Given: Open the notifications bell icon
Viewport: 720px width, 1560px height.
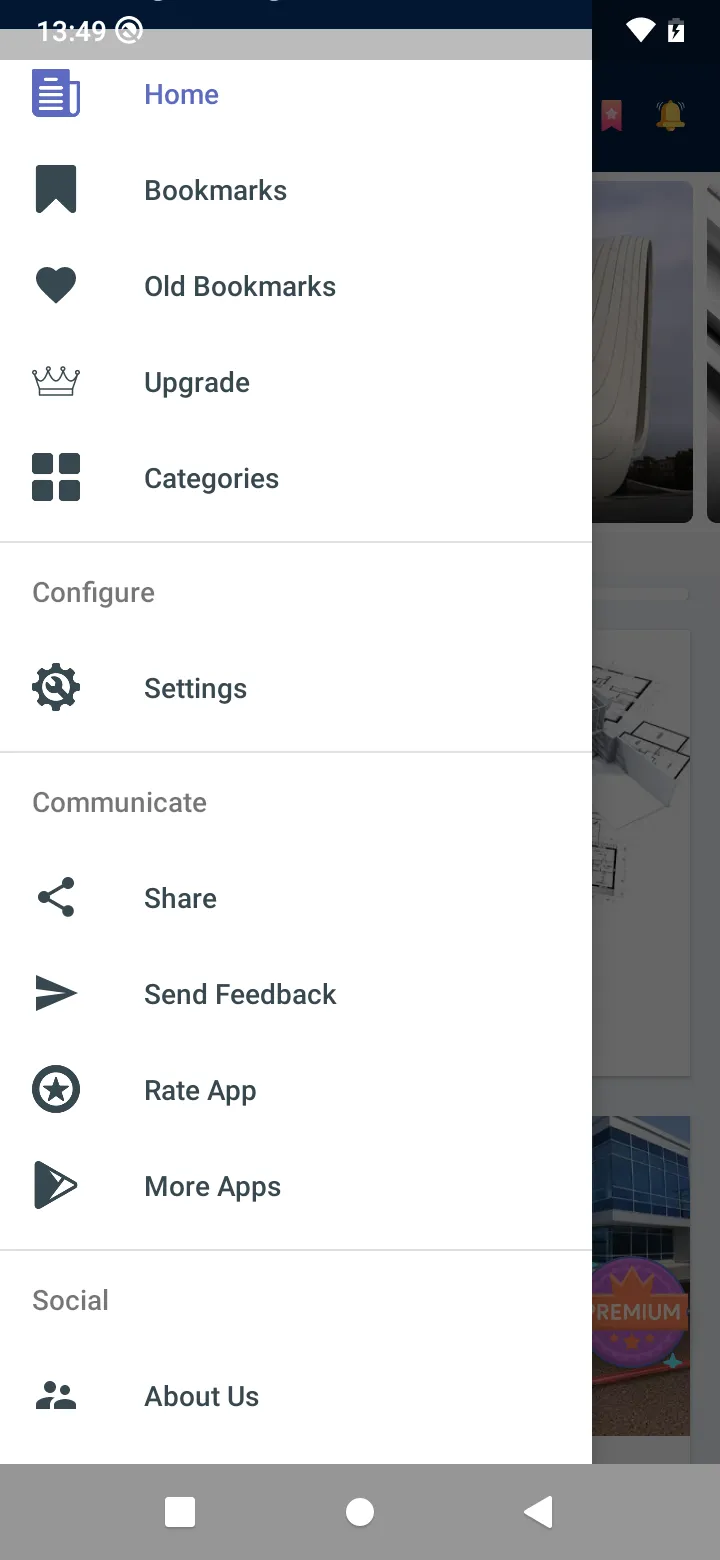Looking at the screenshot, I should coord(670,115).
